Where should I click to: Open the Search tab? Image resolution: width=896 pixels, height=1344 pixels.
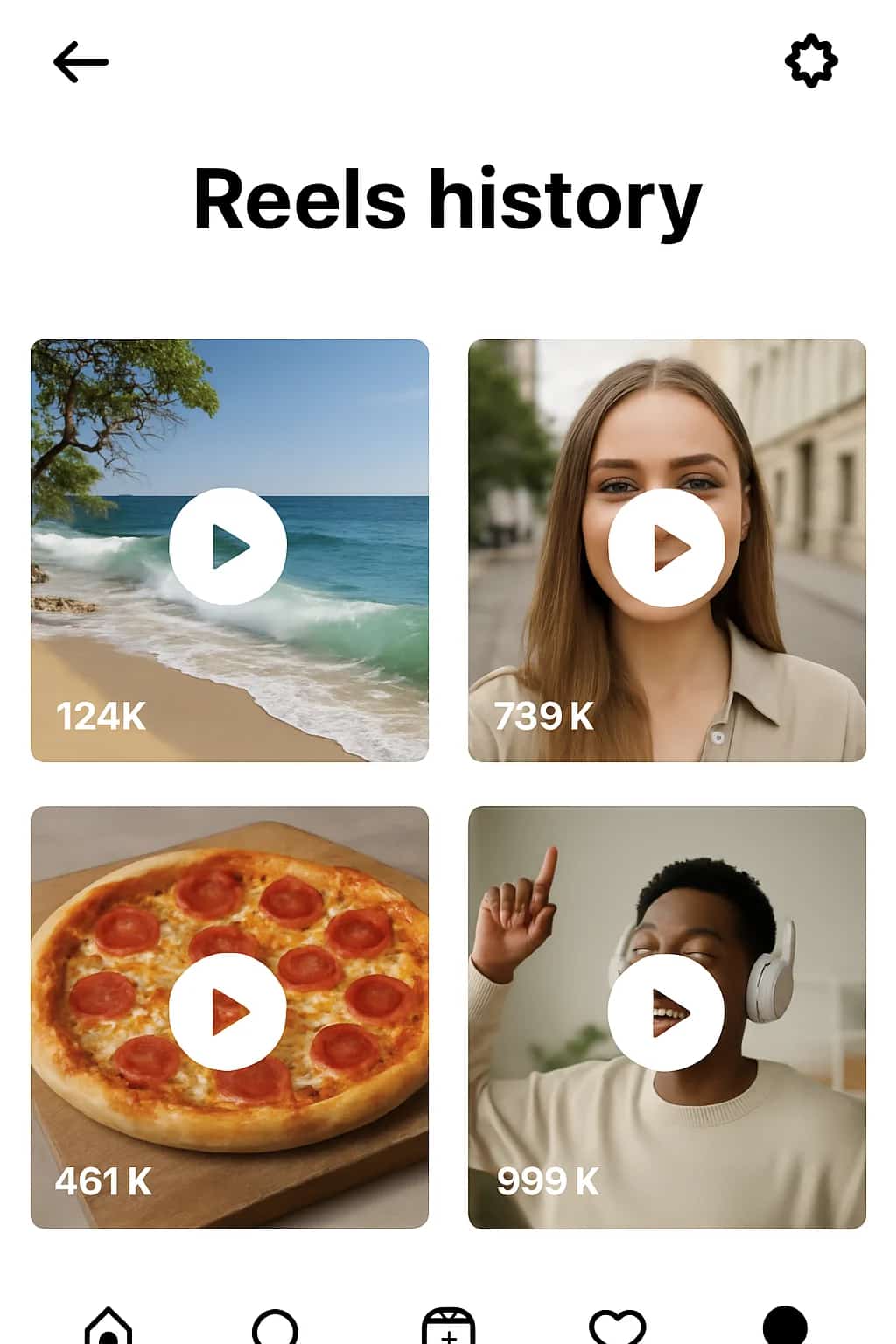(x=275, y=1326)
